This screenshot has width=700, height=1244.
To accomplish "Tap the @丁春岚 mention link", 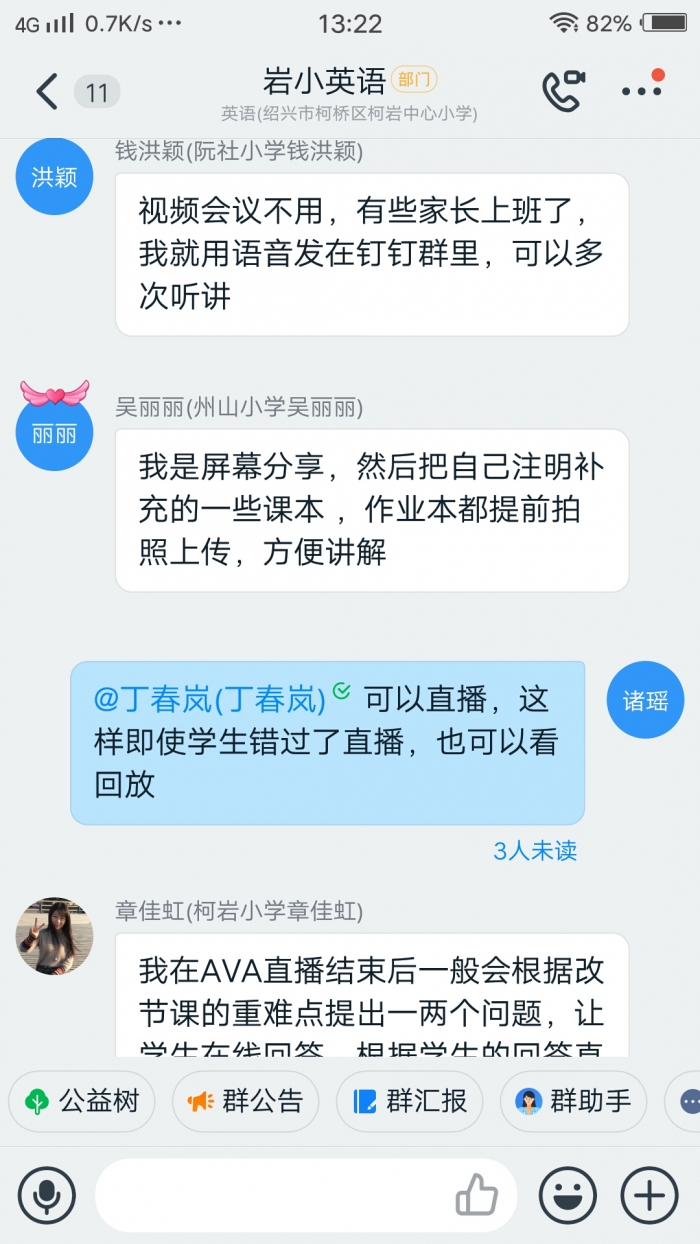I will point(210,699).
